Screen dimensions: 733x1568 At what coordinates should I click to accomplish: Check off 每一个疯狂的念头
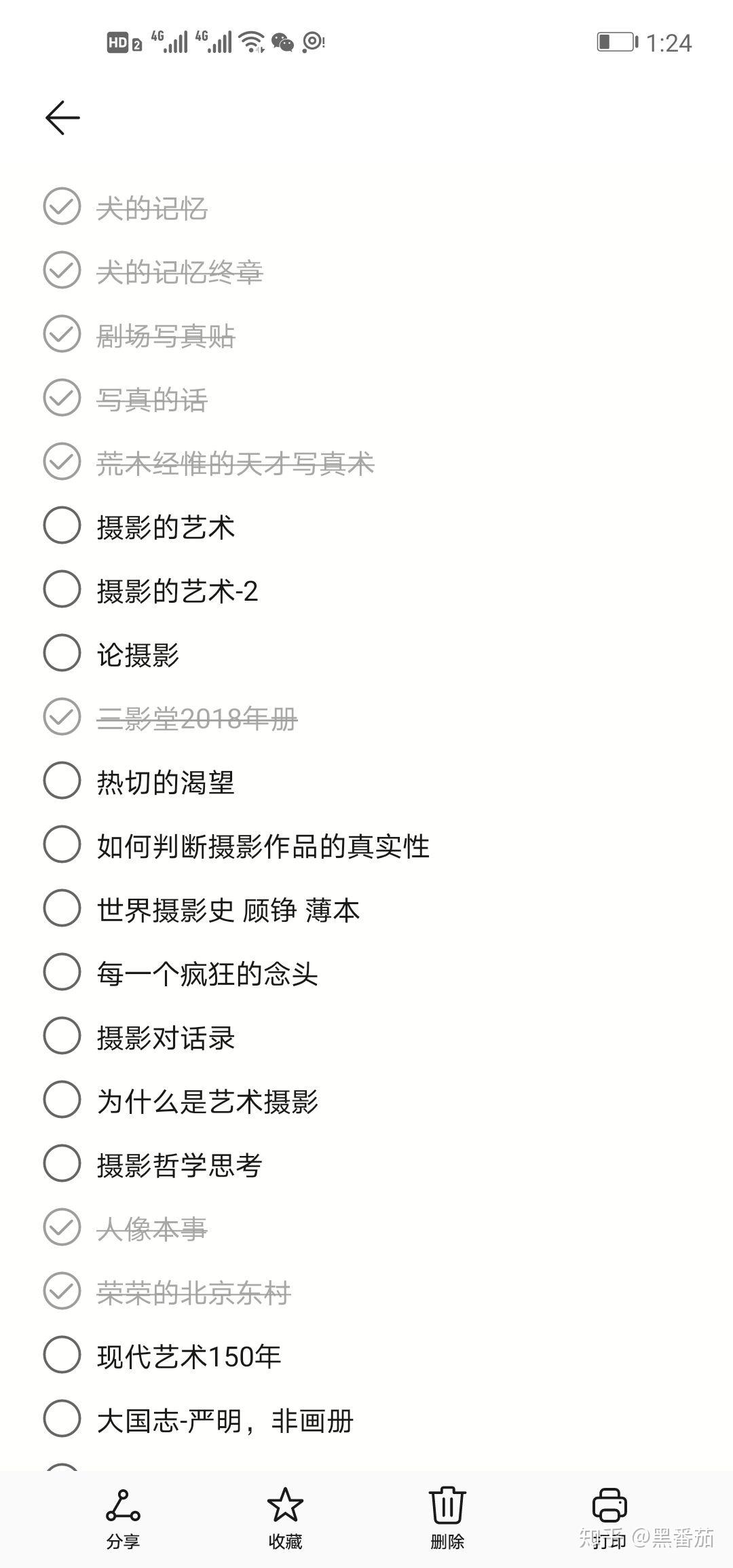(62, 971)
